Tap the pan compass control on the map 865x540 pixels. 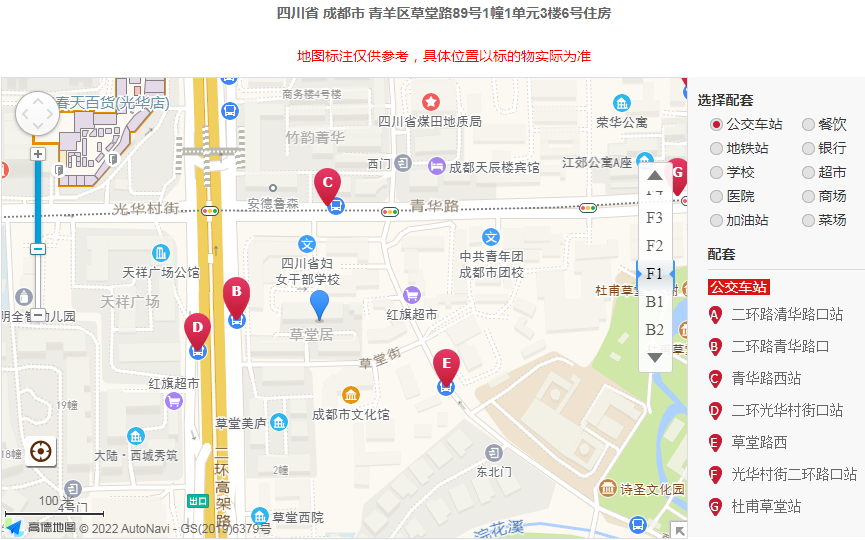pyautogui.click(x=38, y=114)
